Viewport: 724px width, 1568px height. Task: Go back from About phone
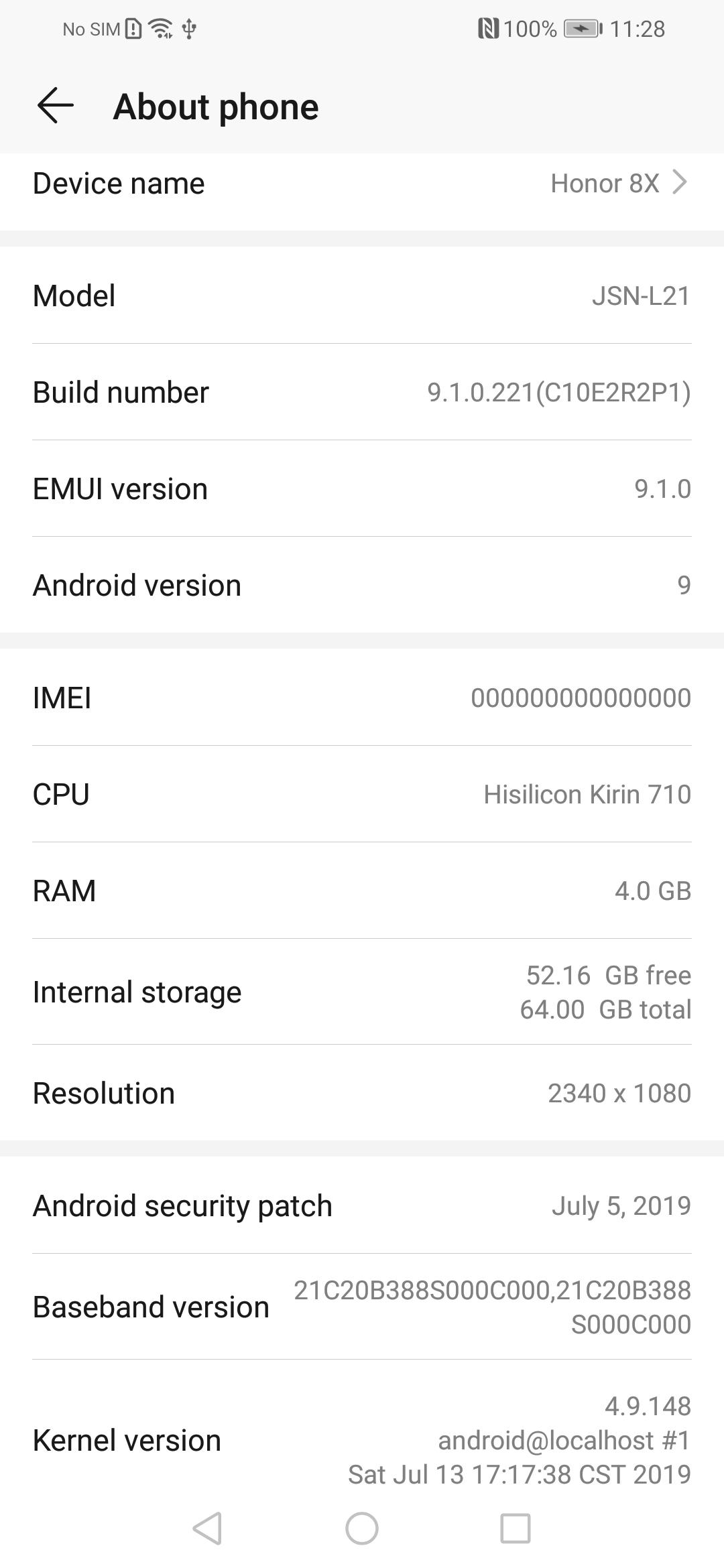click(55, 106)
